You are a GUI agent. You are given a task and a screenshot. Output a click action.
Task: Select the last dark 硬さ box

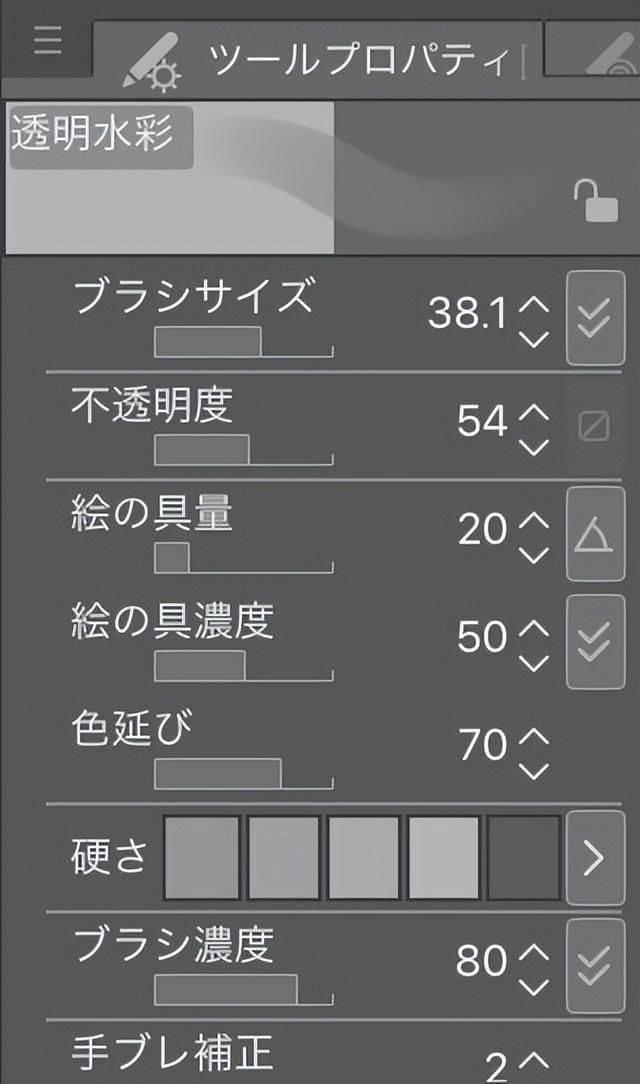tap(524, 857)
